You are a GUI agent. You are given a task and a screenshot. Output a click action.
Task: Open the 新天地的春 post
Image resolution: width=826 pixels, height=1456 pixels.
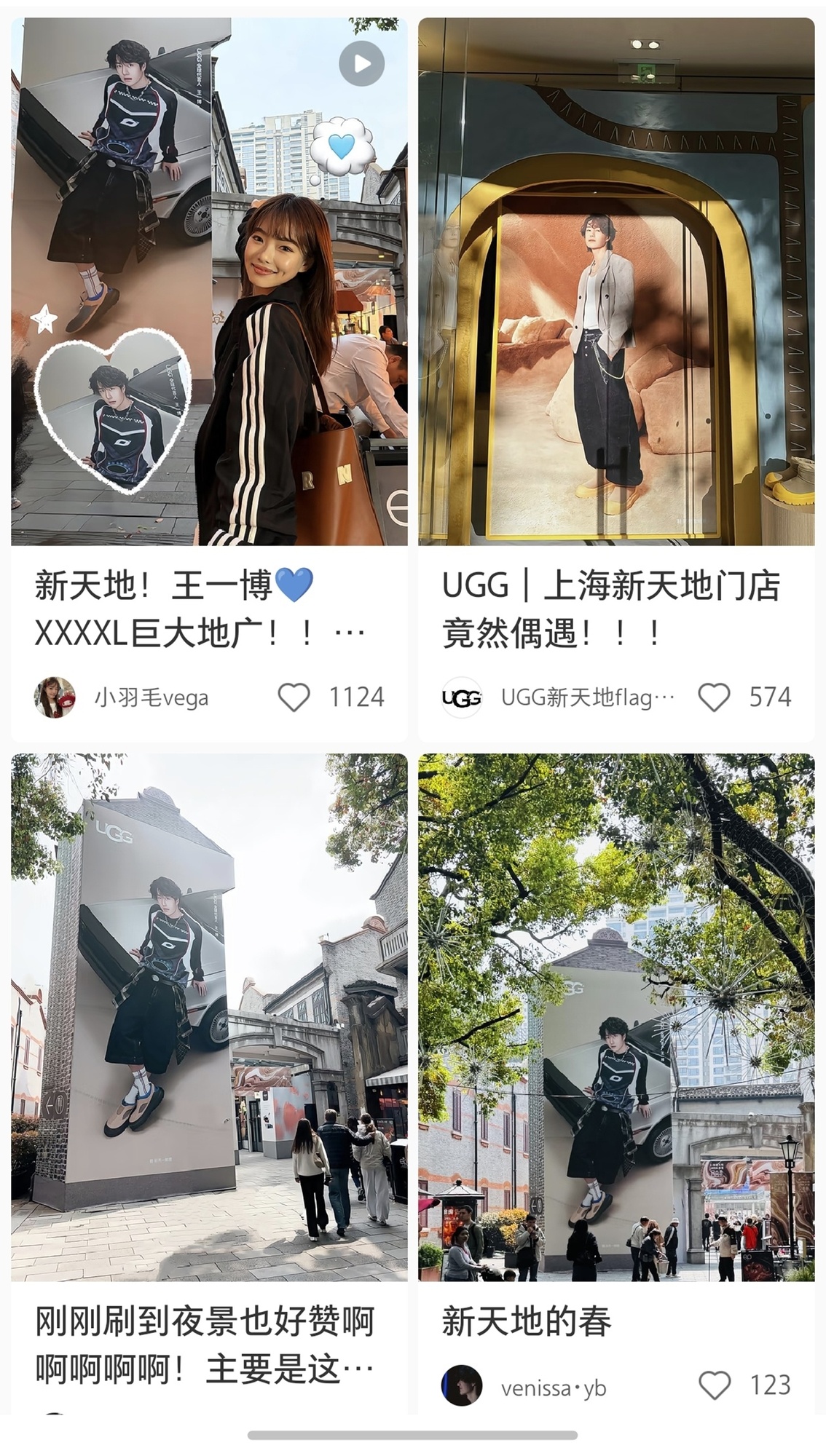pyautogui.click(x=615, y=1016)
